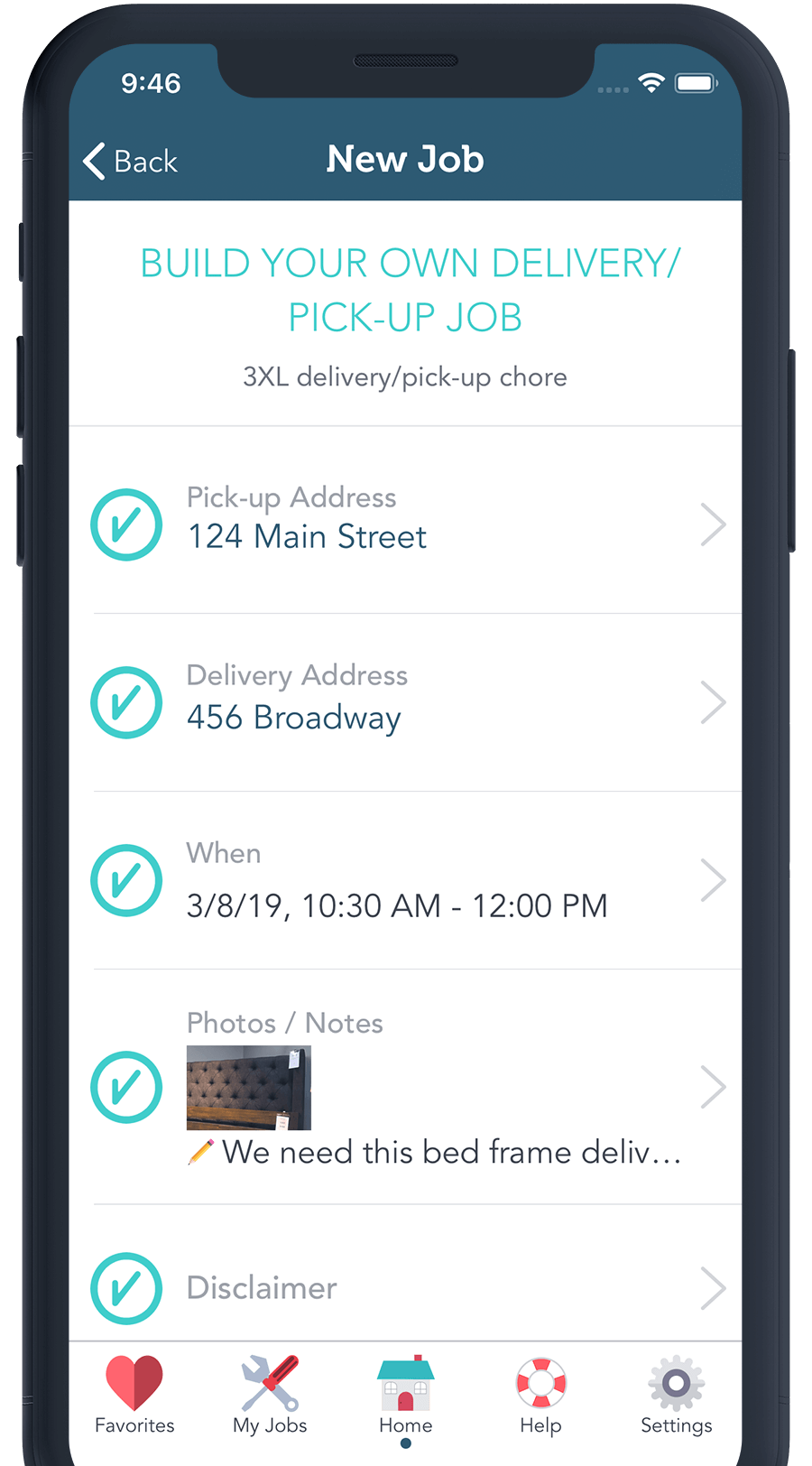Open the My Jobs tab
This screenshot has height=1466, width=812.
coord(270,1396)
